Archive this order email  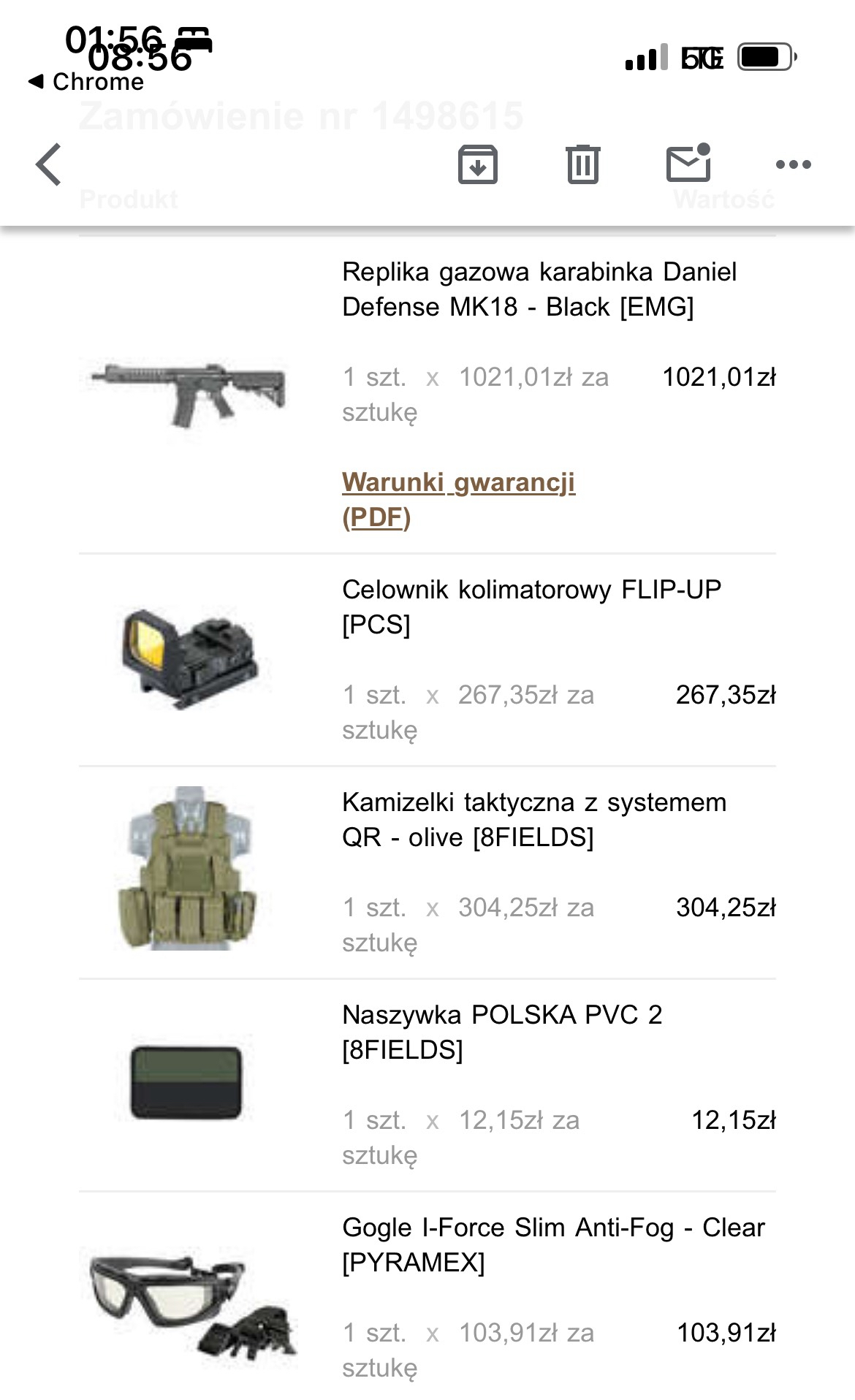tap(478, 164)
